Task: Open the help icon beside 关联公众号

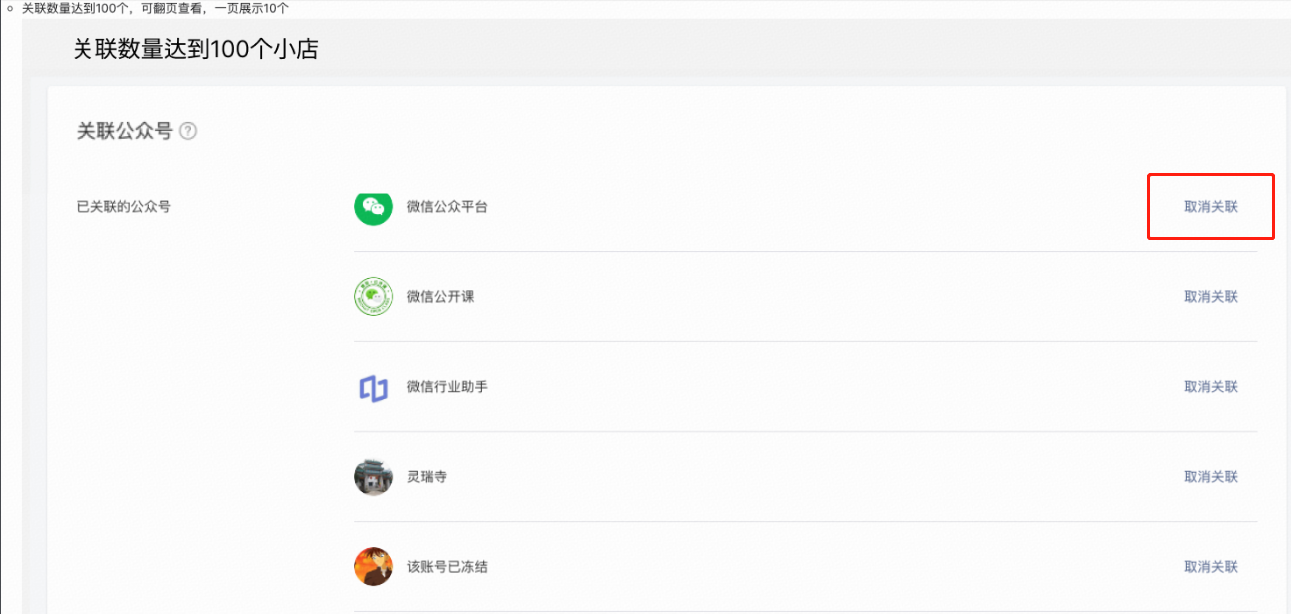Action: click(x=188, y=131)
